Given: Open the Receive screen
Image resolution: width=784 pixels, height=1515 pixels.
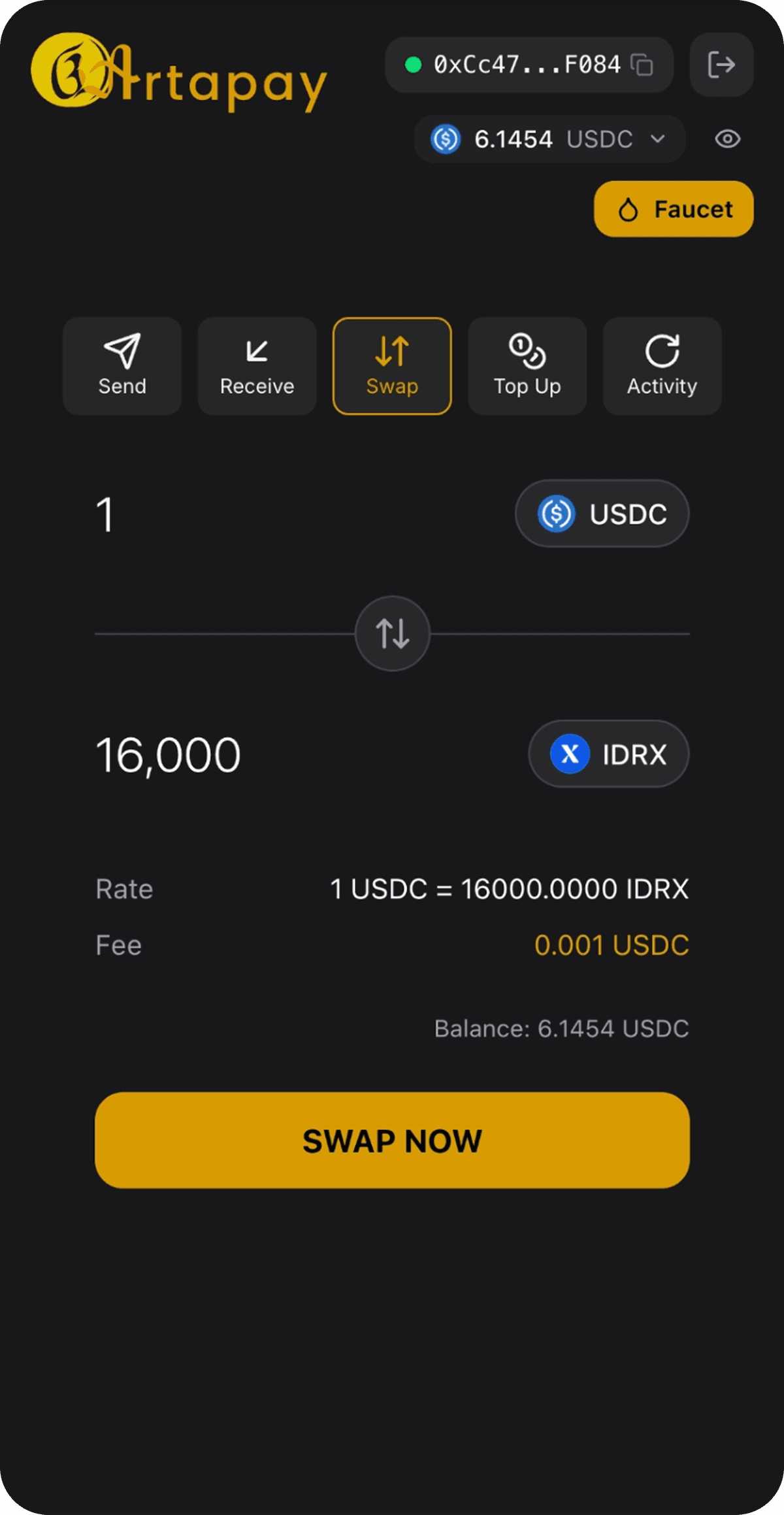Looking at the screenshot, I should [256, 365].
